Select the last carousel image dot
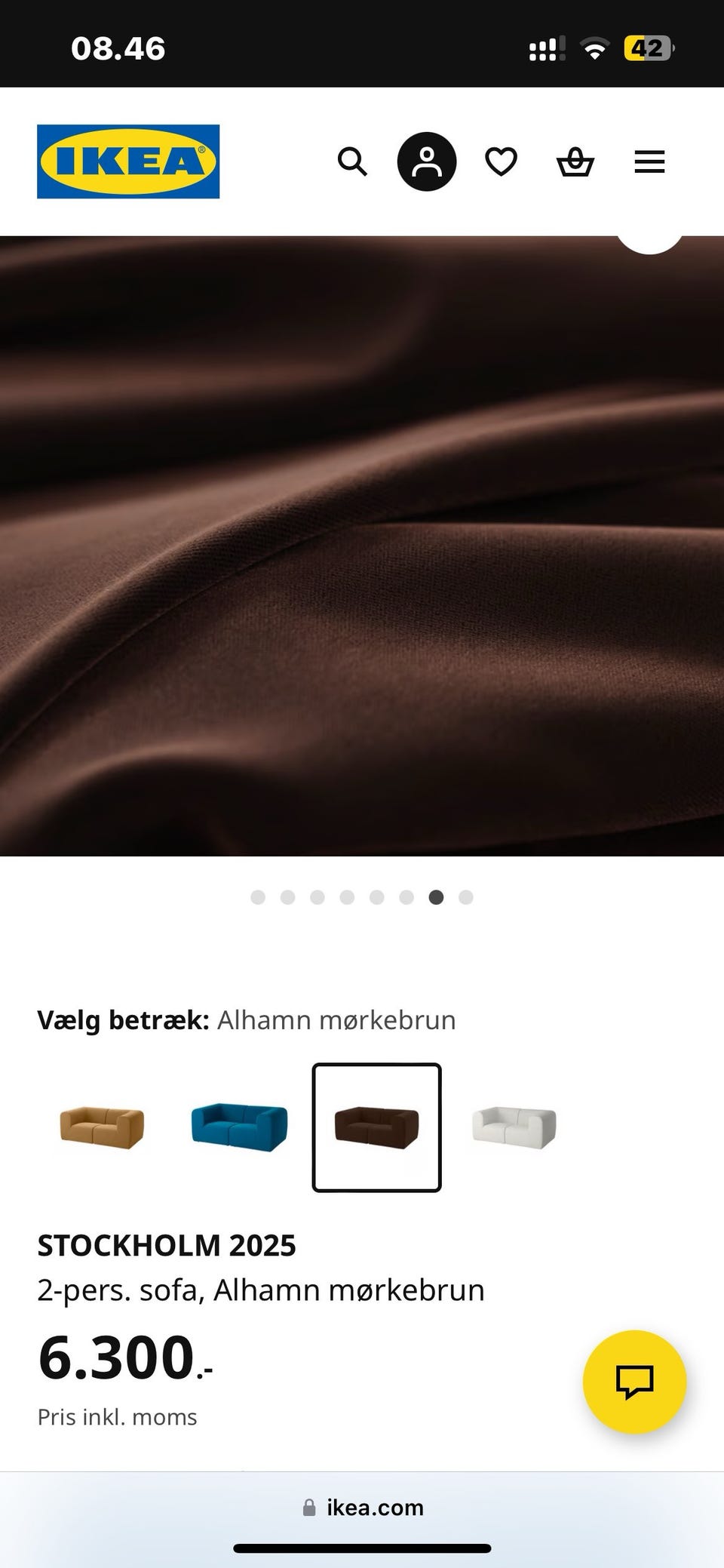 pyautogui.click(x=466, y=897)
